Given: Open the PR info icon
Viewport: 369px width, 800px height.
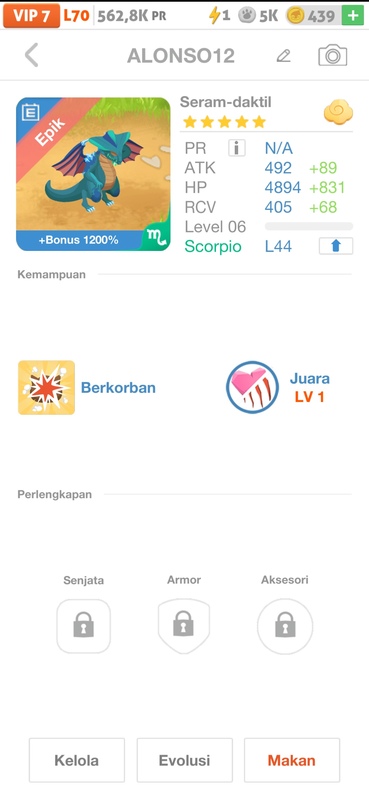Looking at the screenshot, I should (x=236, y=148).
